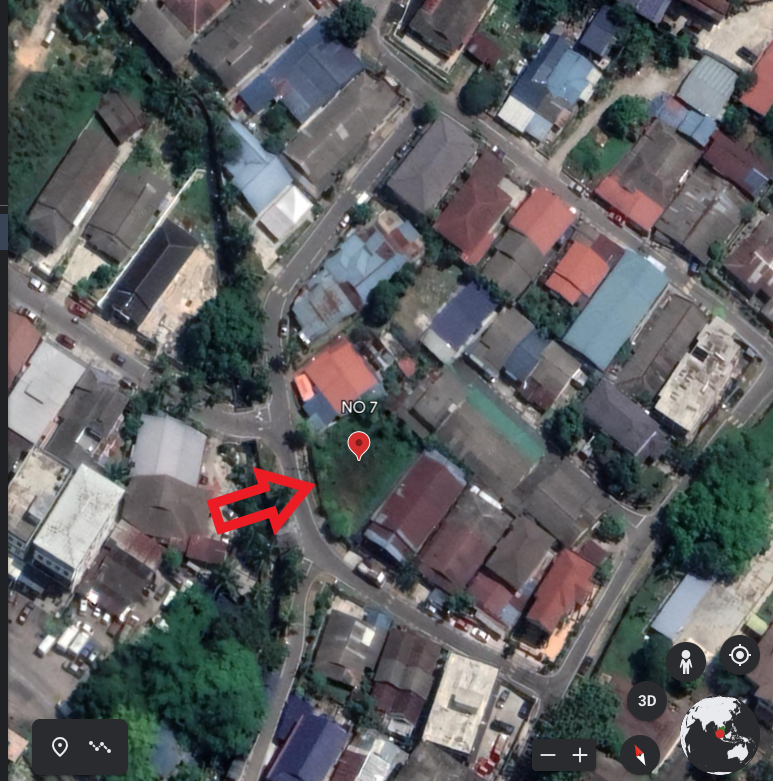773x781 pixels.
Task: Switch the map to 3D view
Action: [x=647, y=701]
